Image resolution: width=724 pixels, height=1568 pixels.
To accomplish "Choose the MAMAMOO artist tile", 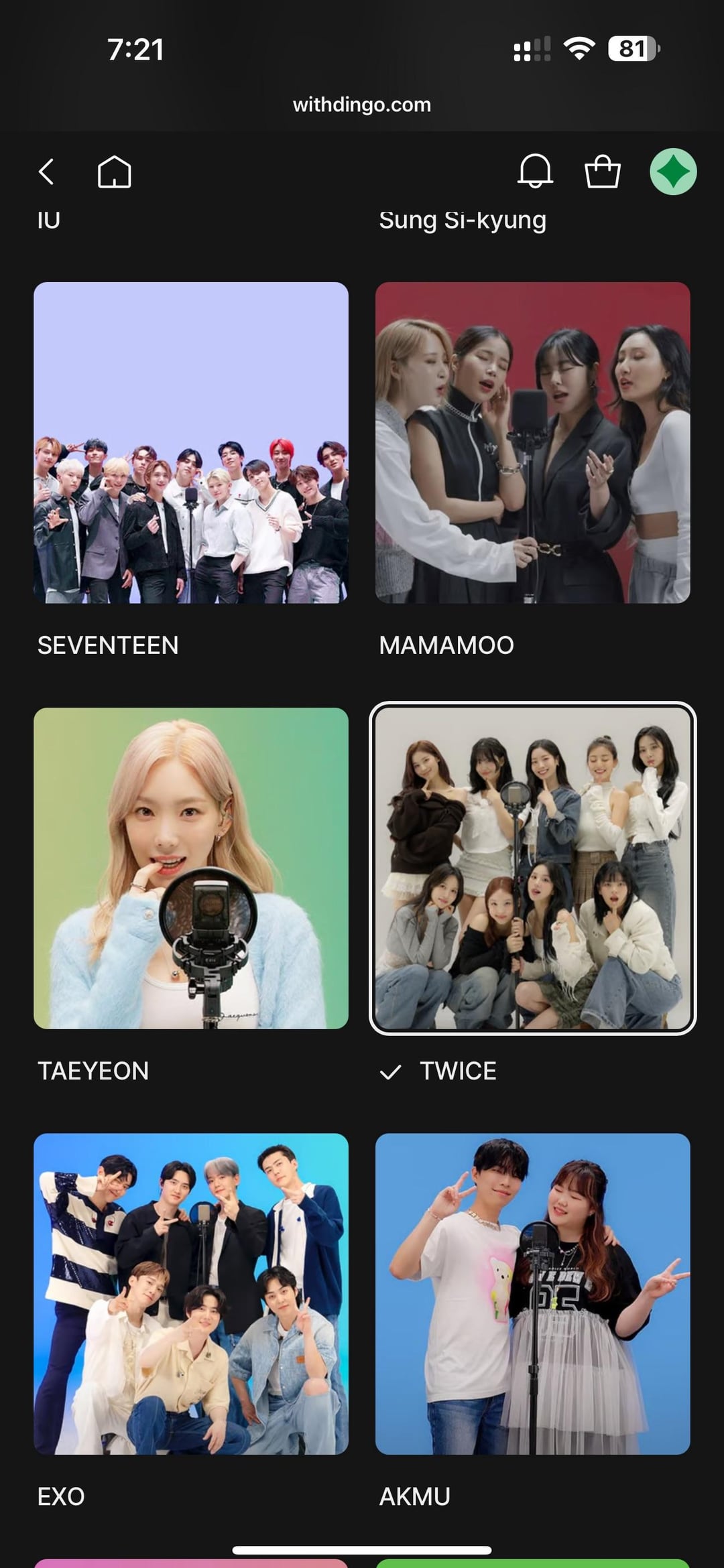I will point(532,443).
